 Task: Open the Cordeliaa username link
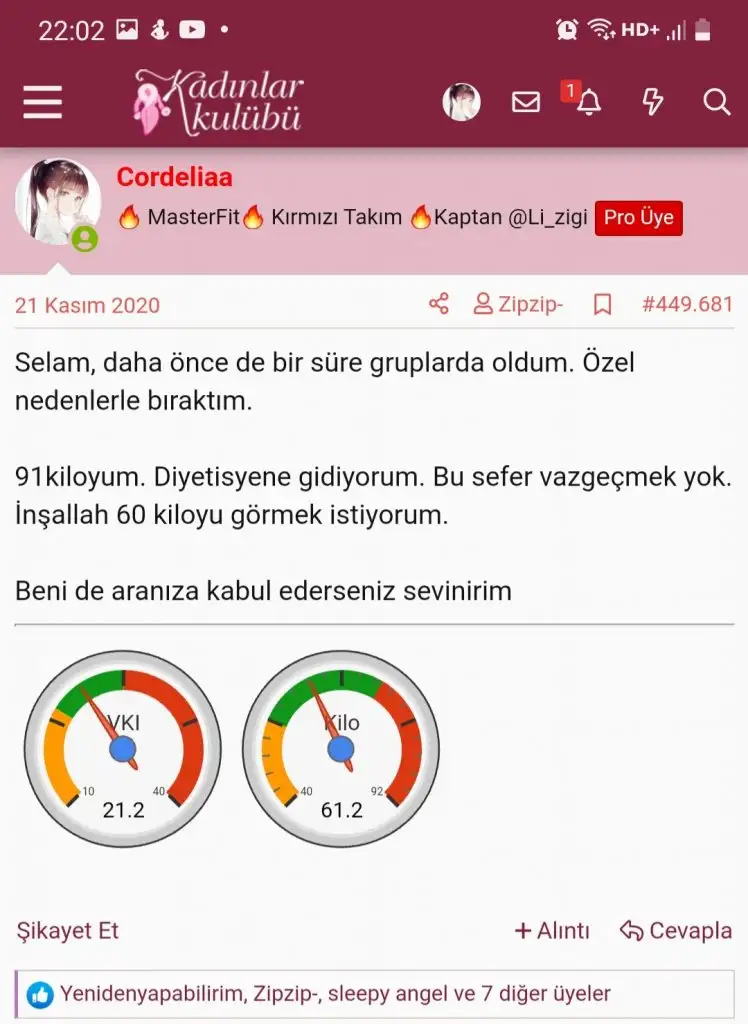coord(175,177)
